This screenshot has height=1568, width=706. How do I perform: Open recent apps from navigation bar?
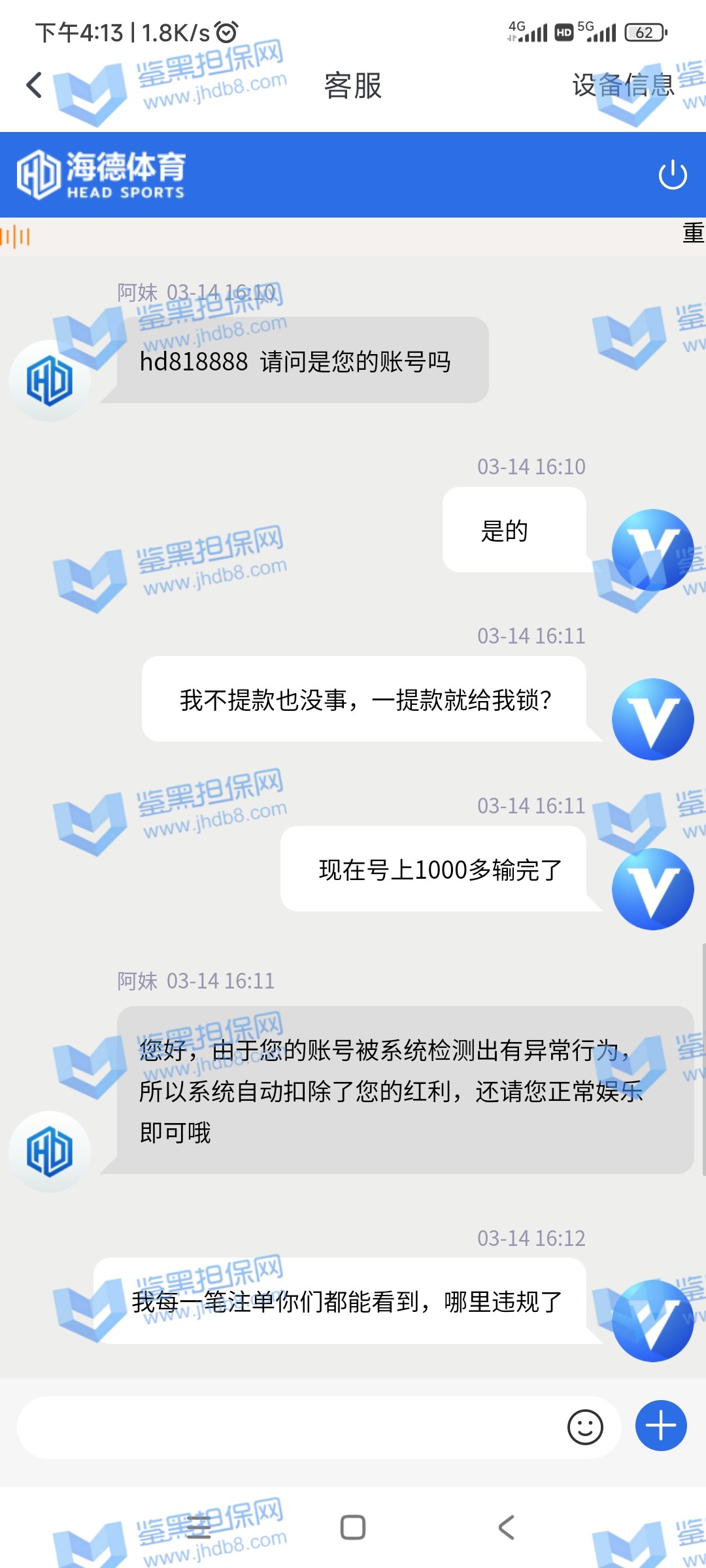(199, 1527)
